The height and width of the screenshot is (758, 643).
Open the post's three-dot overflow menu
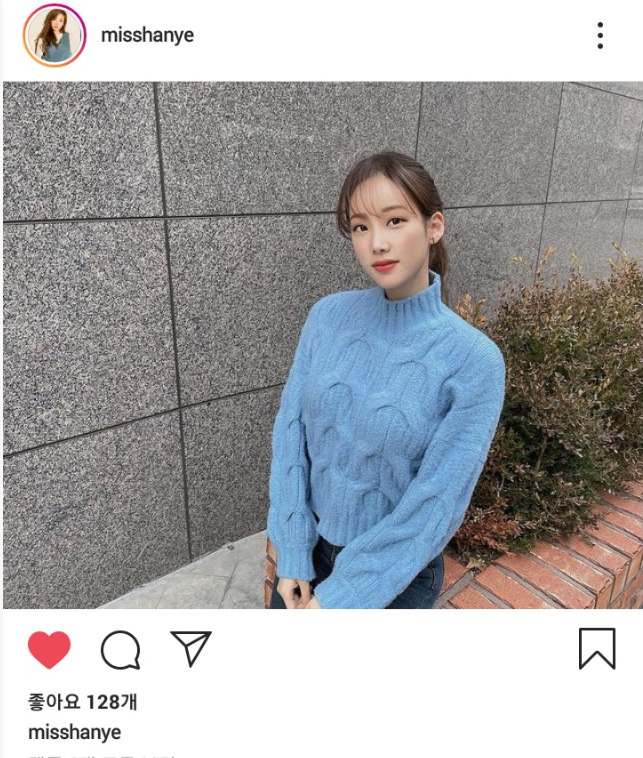(600, 36)
